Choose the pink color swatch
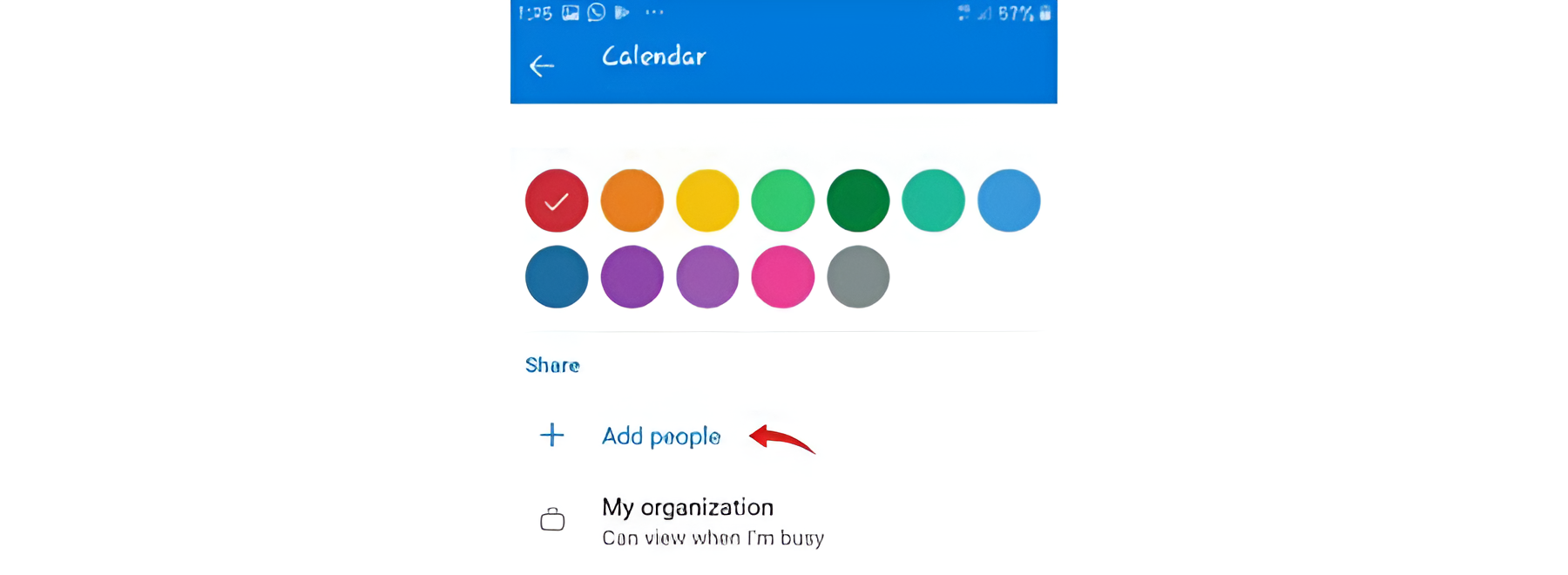 click(x=783, y=277)
